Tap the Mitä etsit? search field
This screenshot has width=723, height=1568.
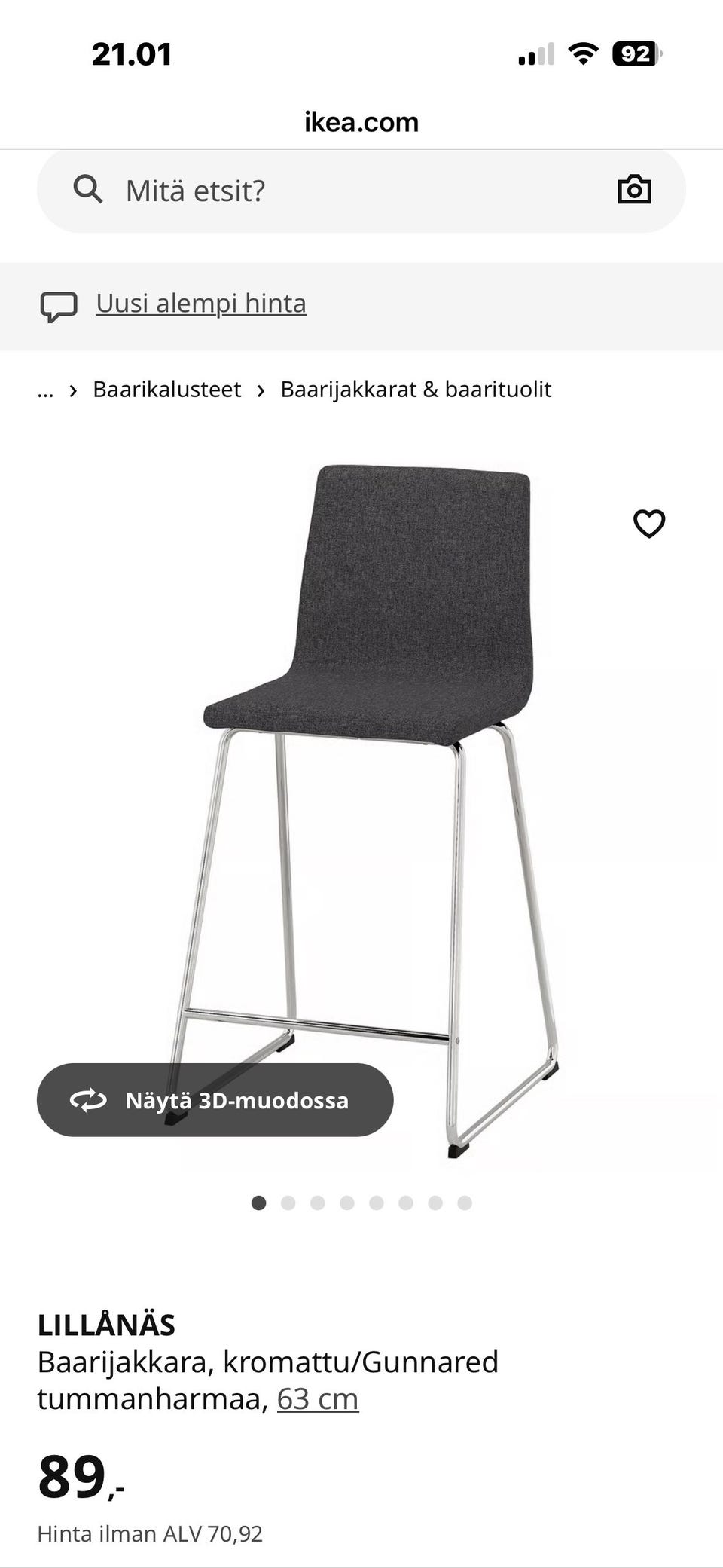301,189
